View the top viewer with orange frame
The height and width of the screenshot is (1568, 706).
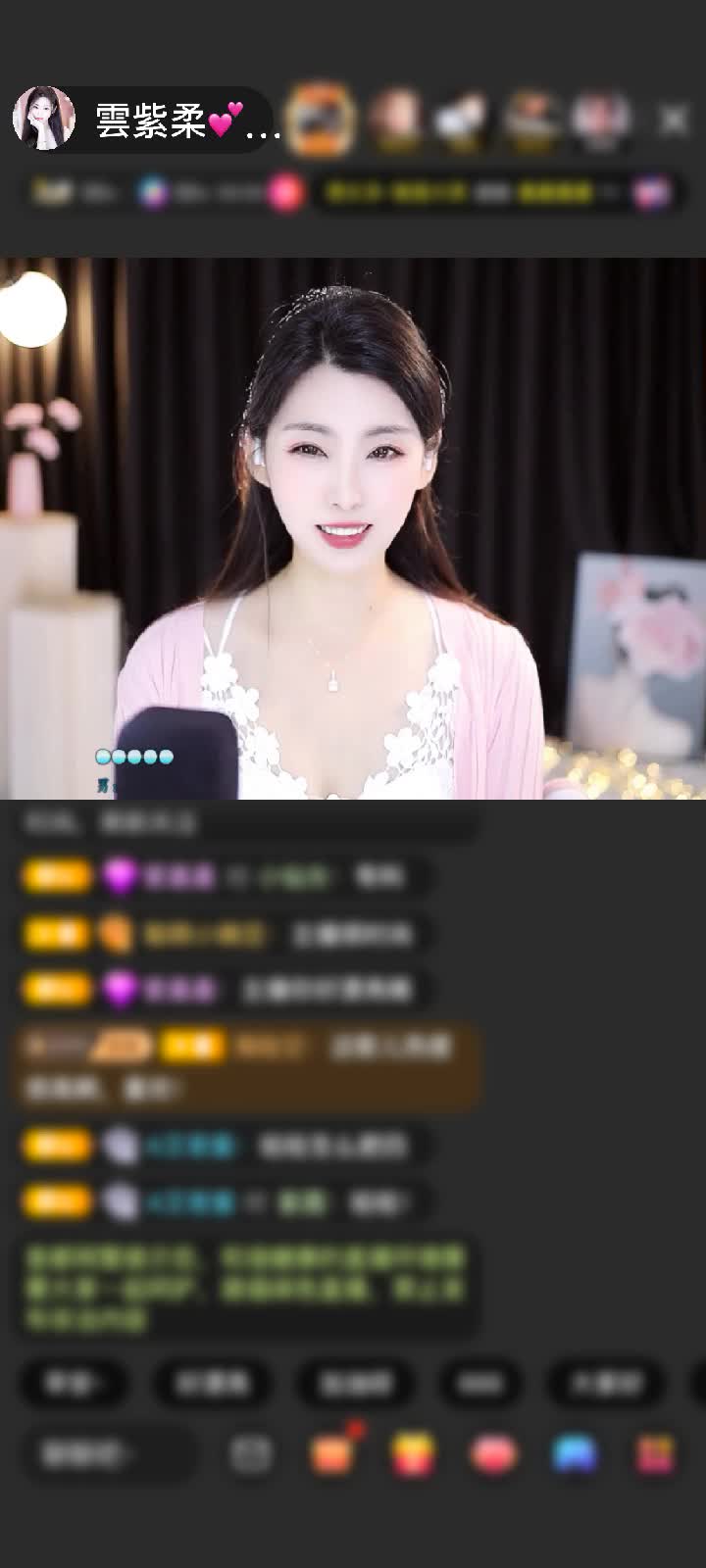(324, 119)
